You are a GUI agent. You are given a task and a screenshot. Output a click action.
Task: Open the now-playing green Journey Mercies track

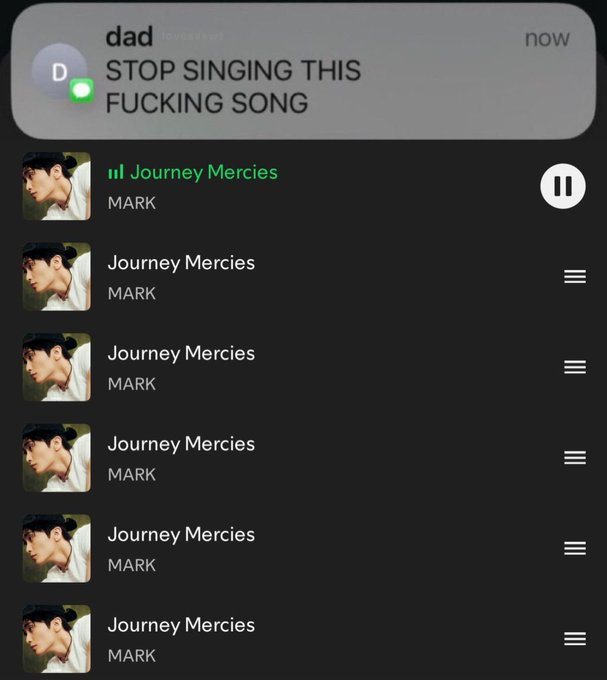pos(203,173)
